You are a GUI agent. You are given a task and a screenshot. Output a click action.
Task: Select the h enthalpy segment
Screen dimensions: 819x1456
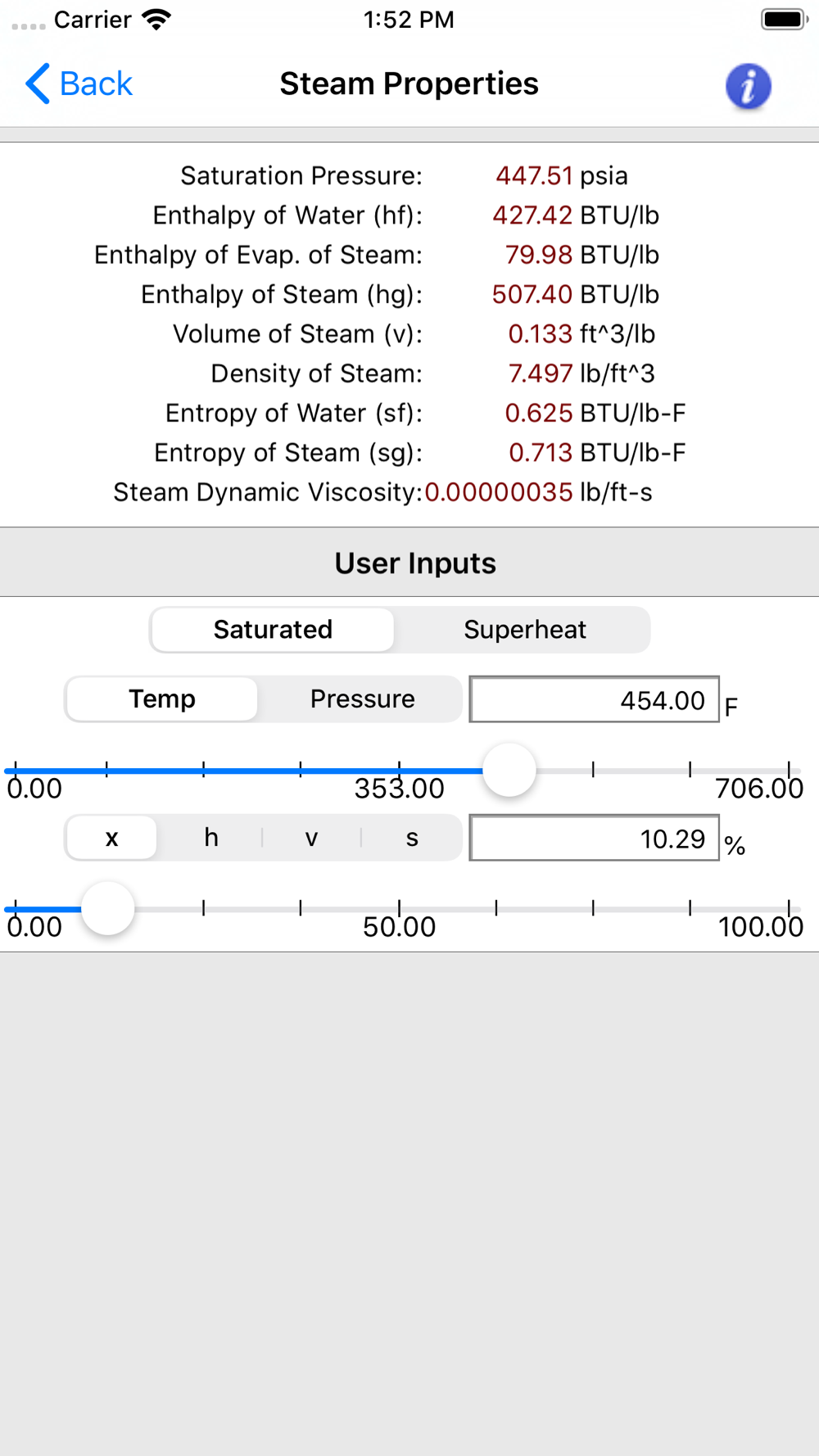tap(211, 838)
